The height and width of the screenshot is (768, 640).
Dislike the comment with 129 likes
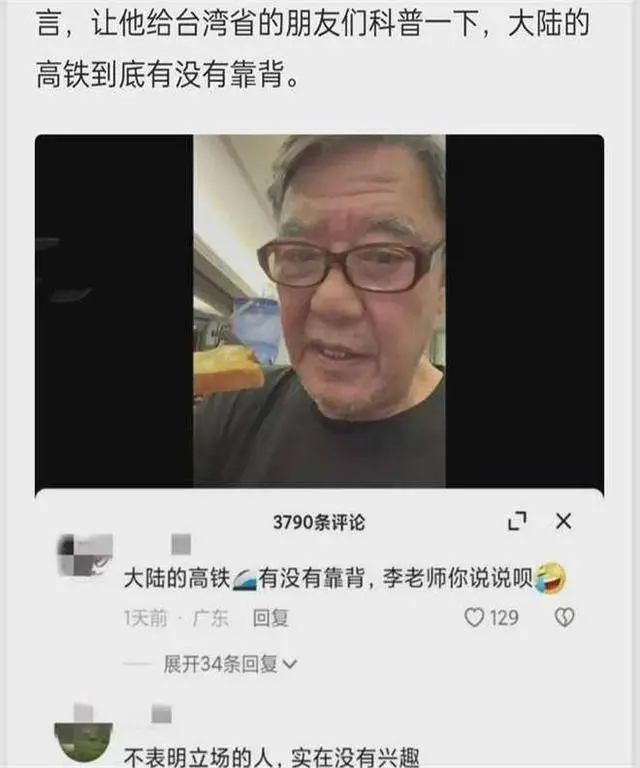pyautogui.click(x=566, y=618)
